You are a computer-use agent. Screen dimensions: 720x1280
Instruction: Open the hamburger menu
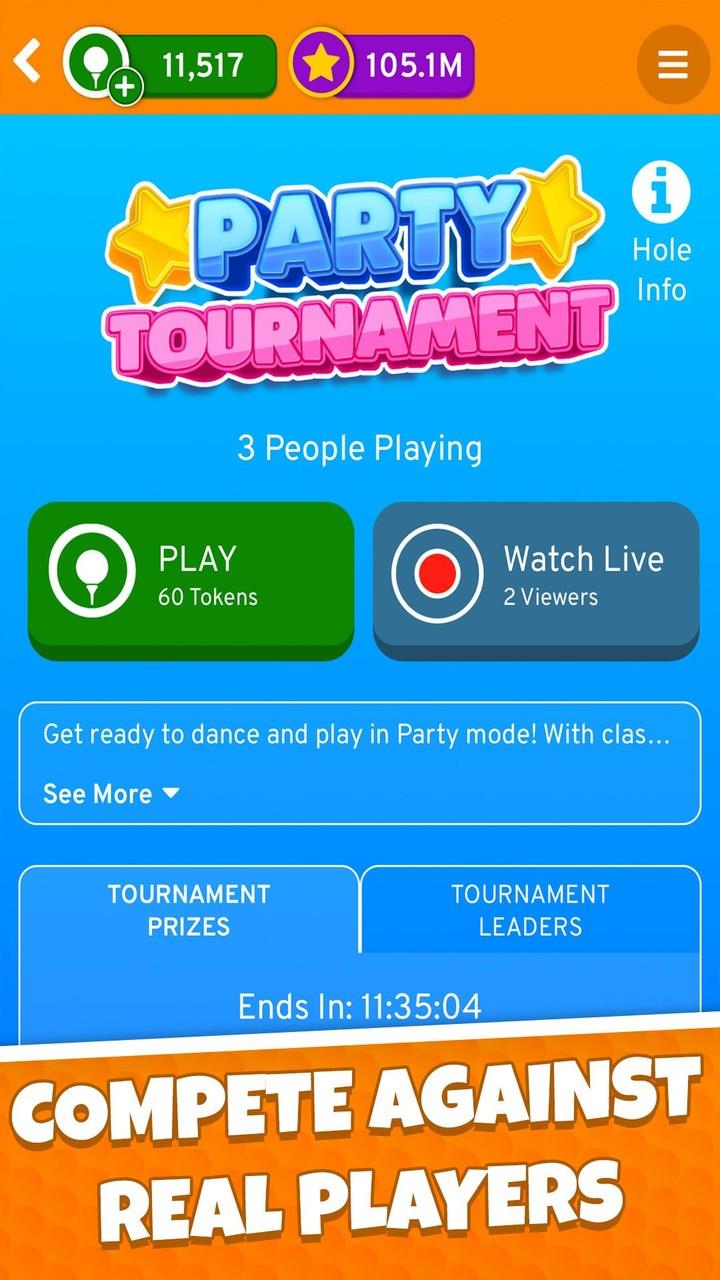click(x=674, y=63)
